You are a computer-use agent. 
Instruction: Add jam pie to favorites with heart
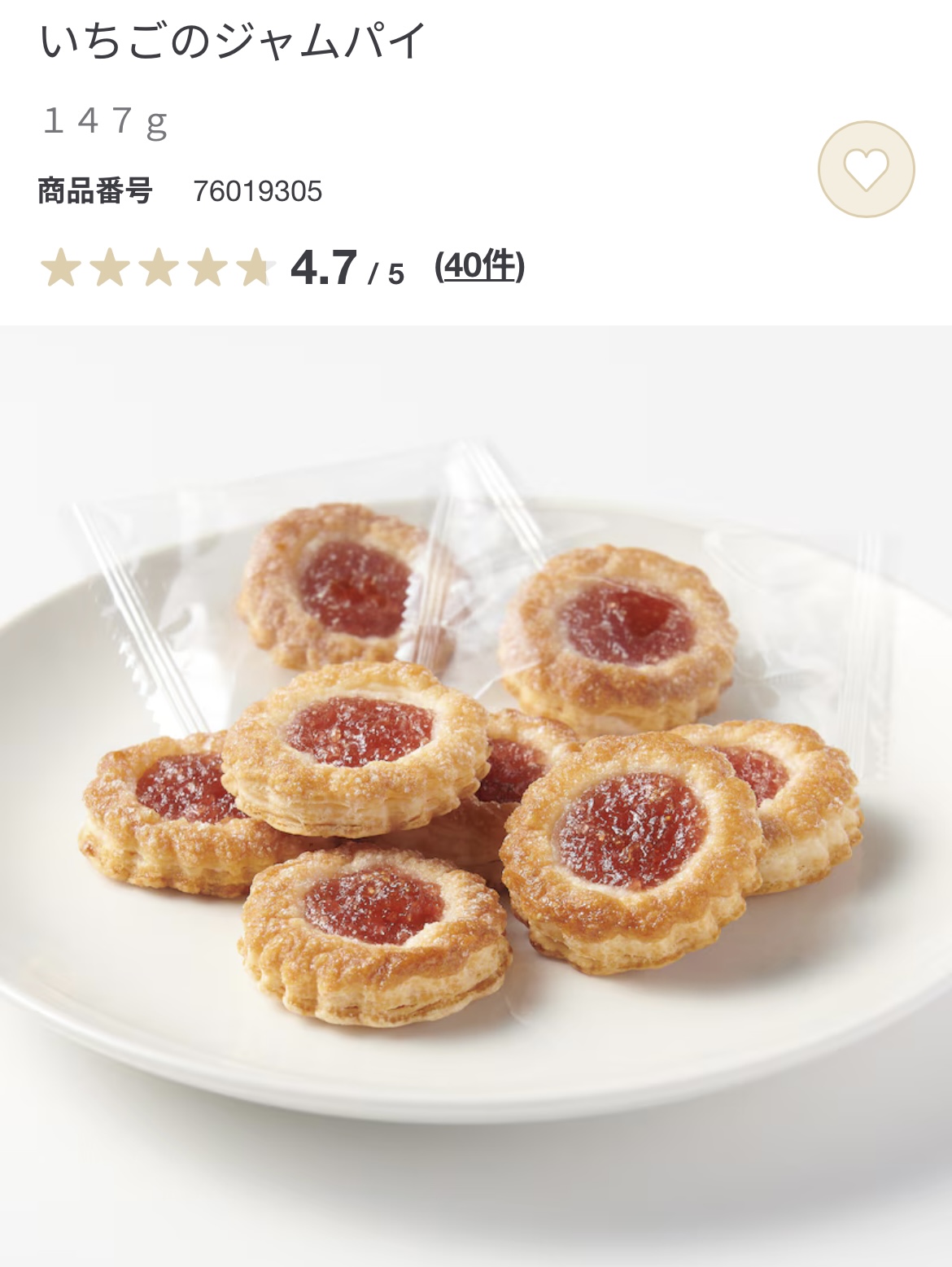click(866, 169)
